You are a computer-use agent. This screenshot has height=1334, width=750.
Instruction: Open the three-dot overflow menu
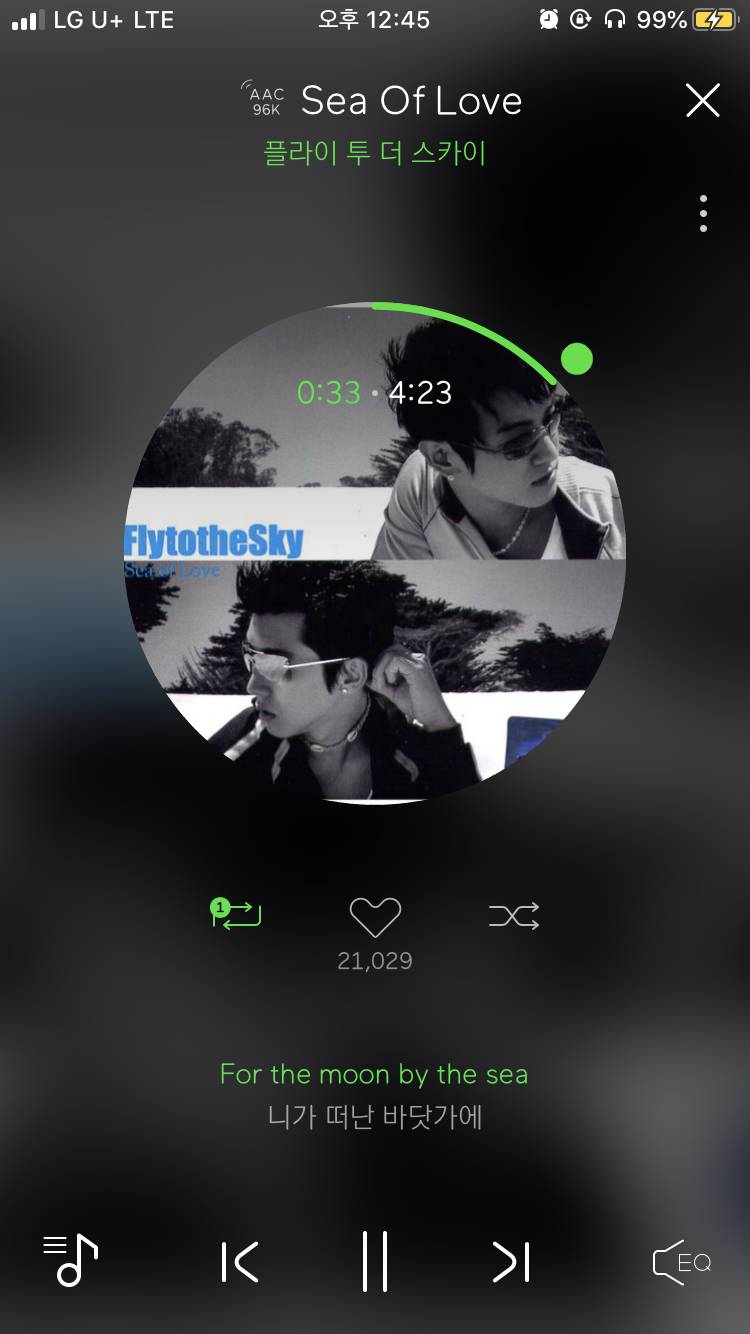703,214
